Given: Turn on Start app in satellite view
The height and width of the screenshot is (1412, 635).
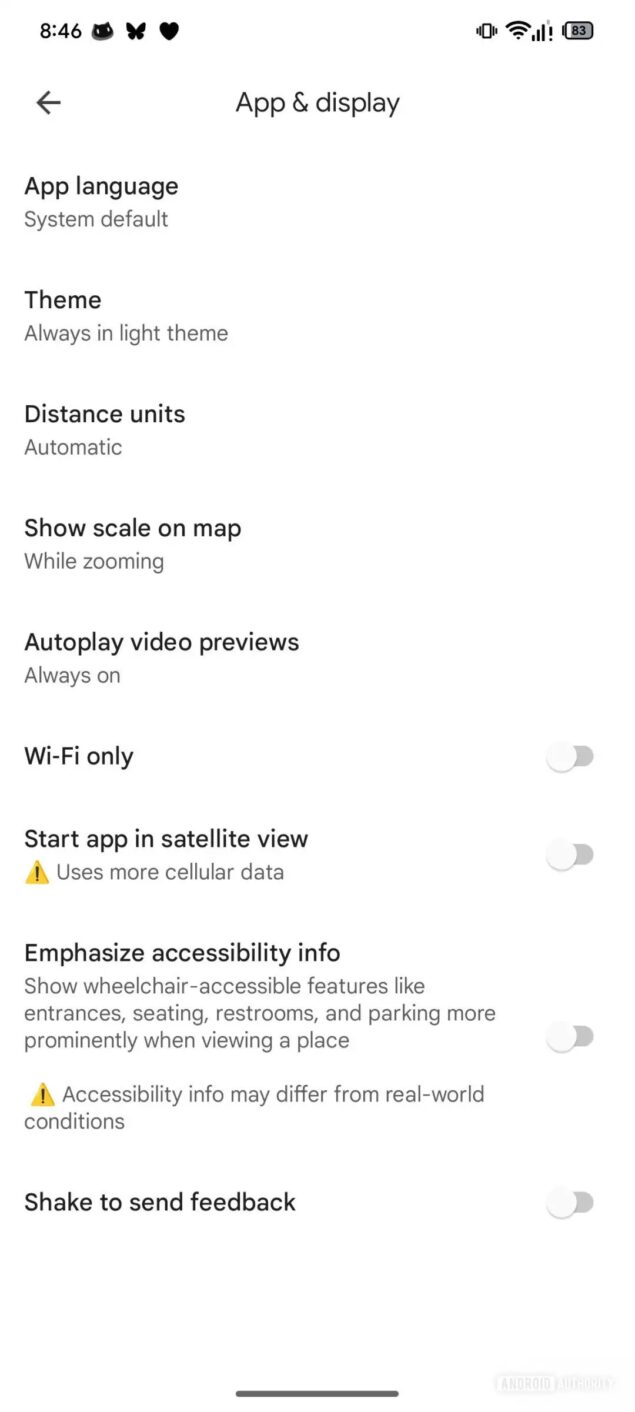Looking at the screenshot, I should (x=570, y=855).
